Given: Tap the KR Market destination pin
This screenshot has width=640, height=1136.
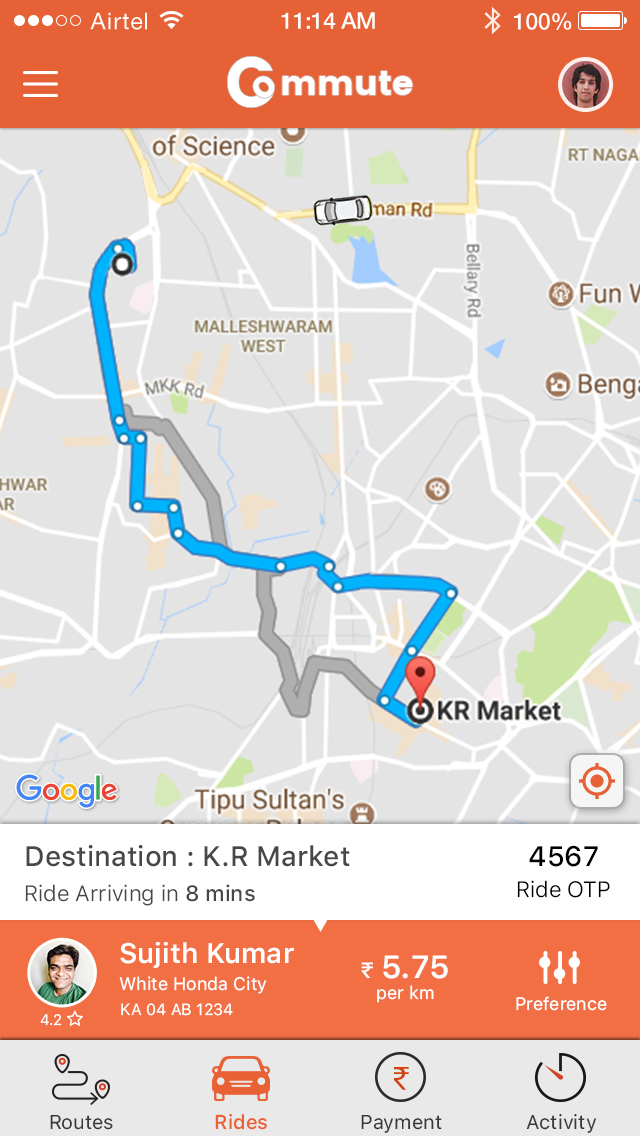Looking at the screenshot, I should coord(421,682).
